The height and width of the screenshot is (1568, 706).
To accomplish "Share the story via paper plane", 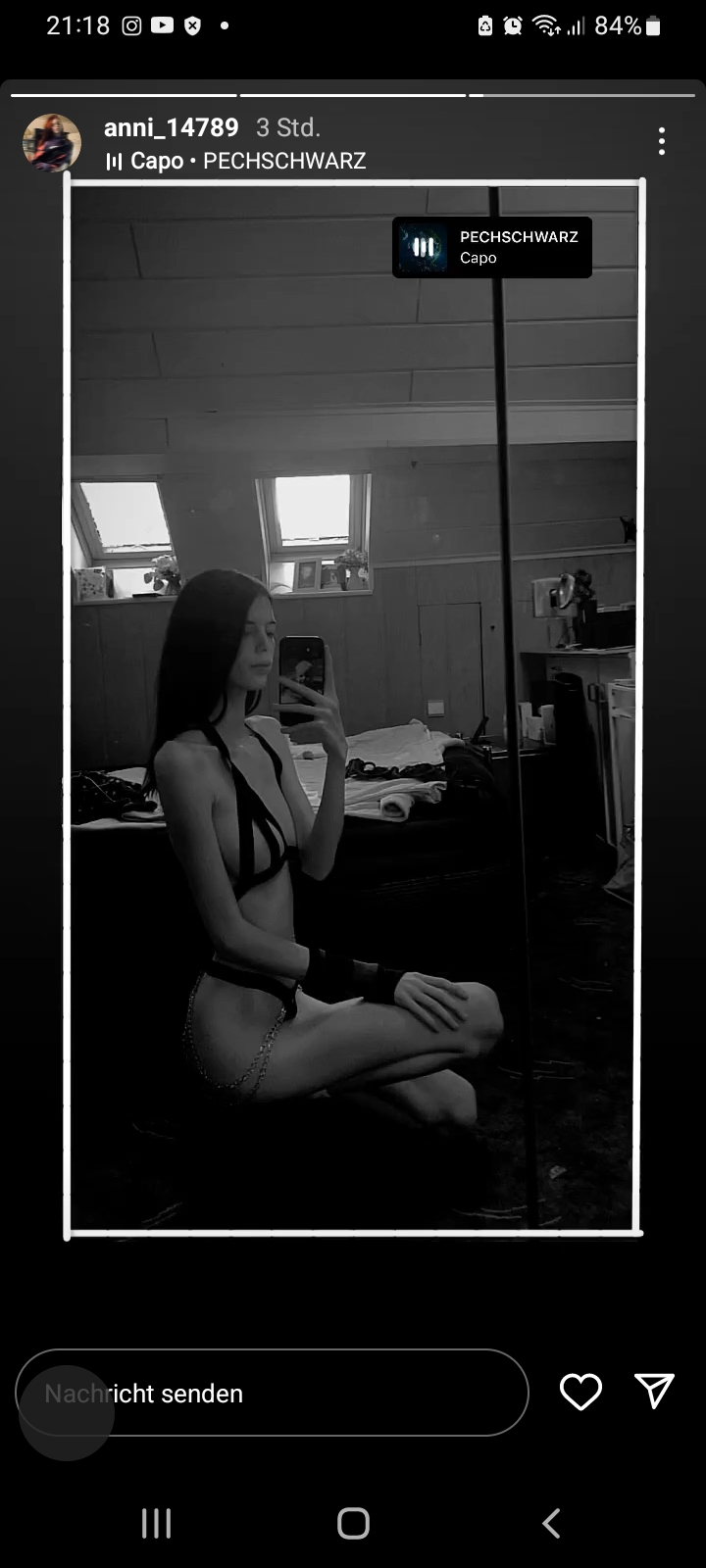I will 654,1391.
